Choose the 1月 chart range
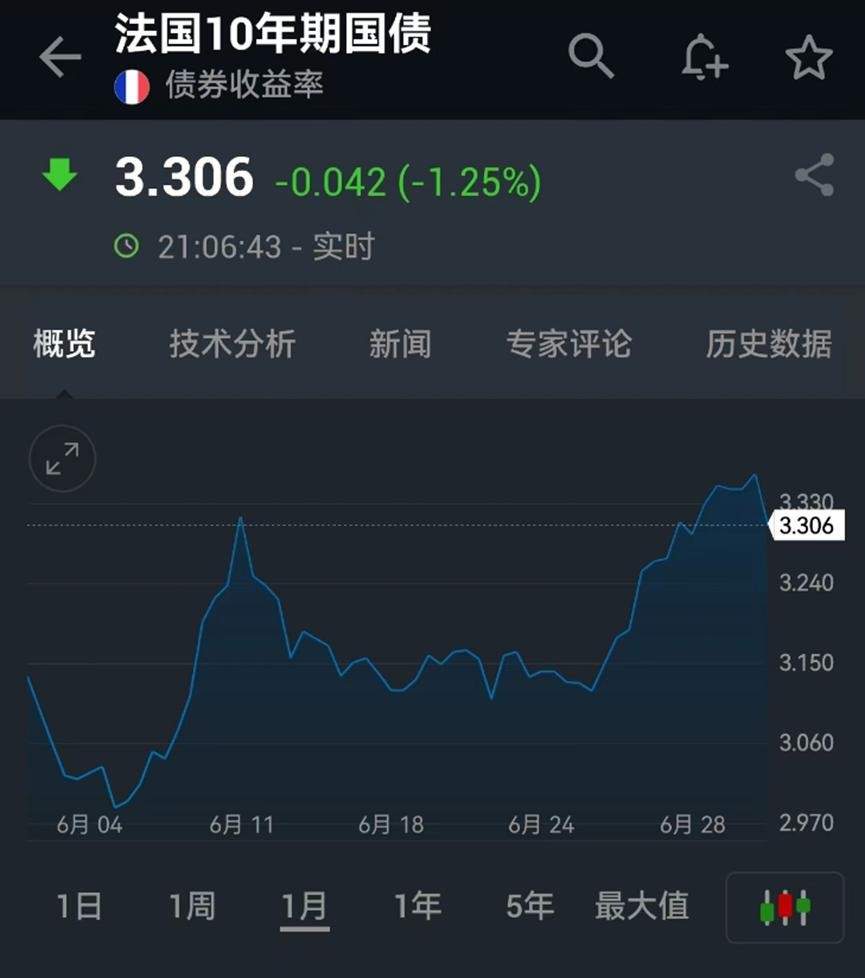 click(x=304, y=907)
